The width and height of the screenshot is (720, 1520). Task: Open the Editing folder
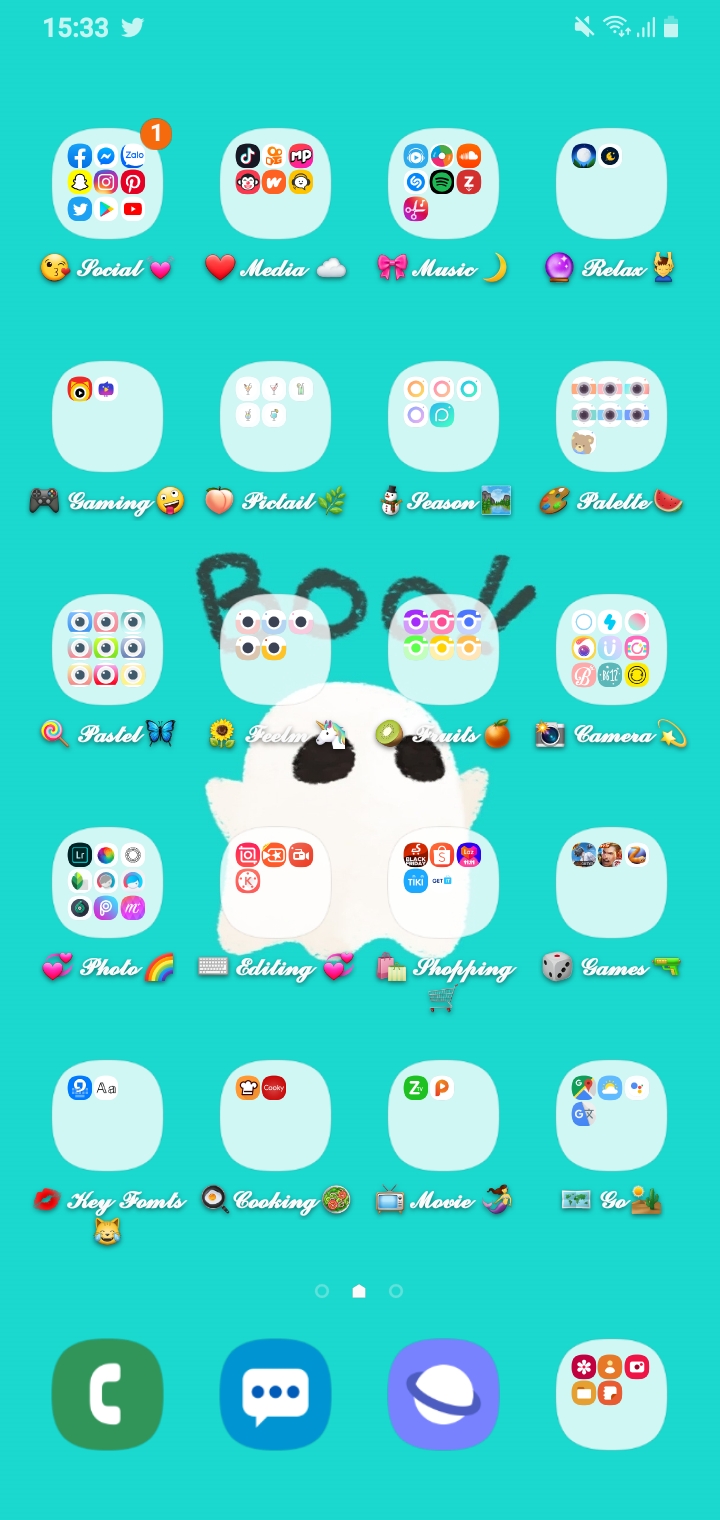(x=275, y=882)
